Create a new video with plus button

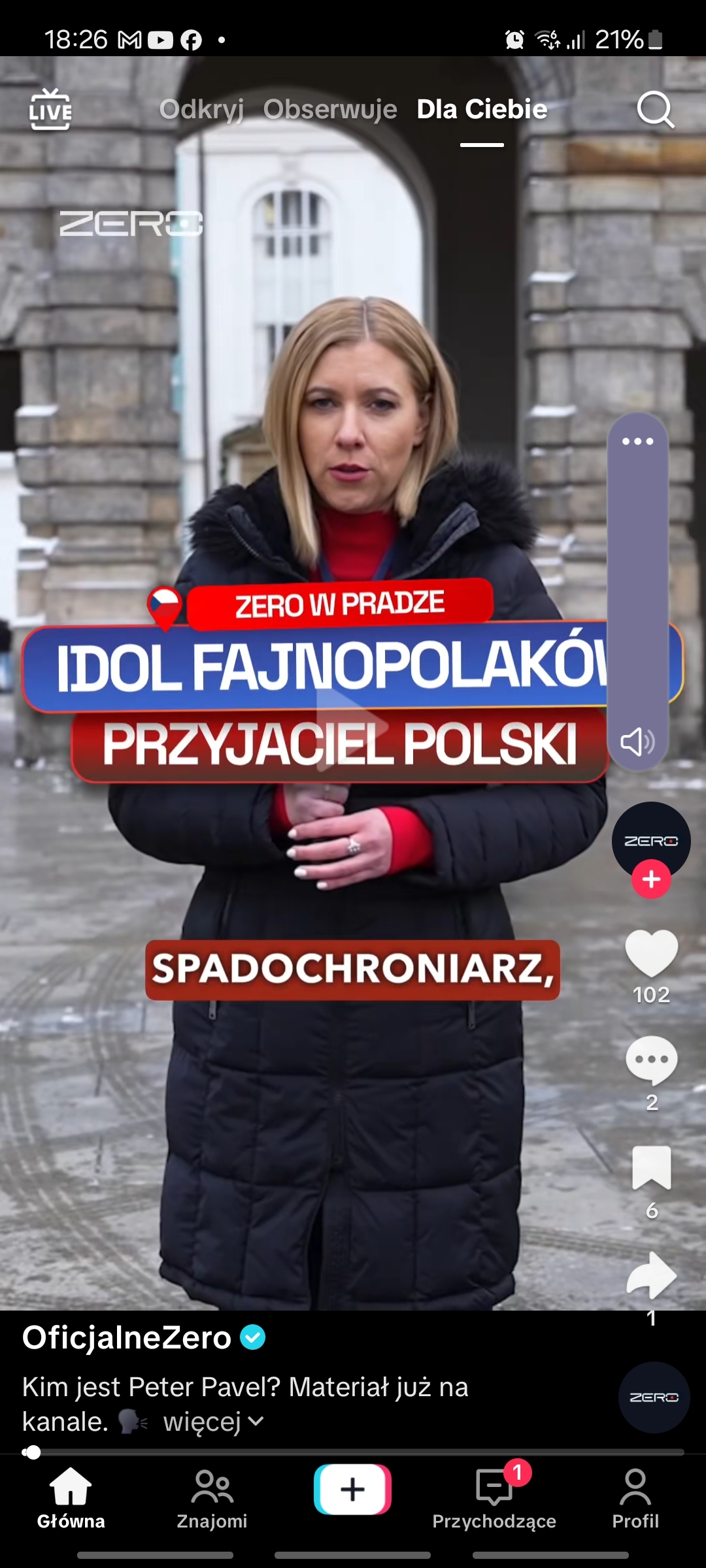352,1490
